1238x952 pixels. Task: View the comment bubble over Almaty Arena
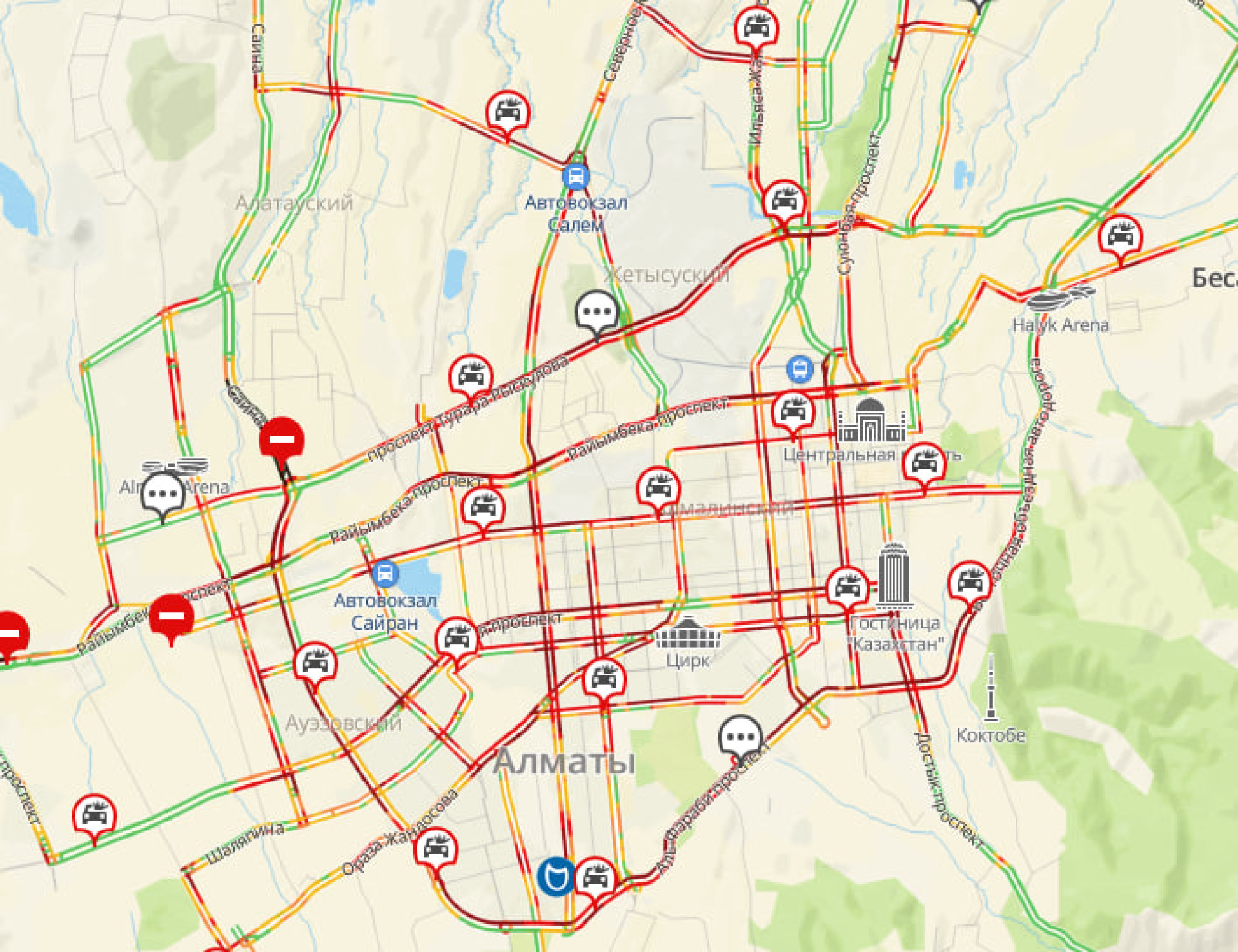[162, 494]
